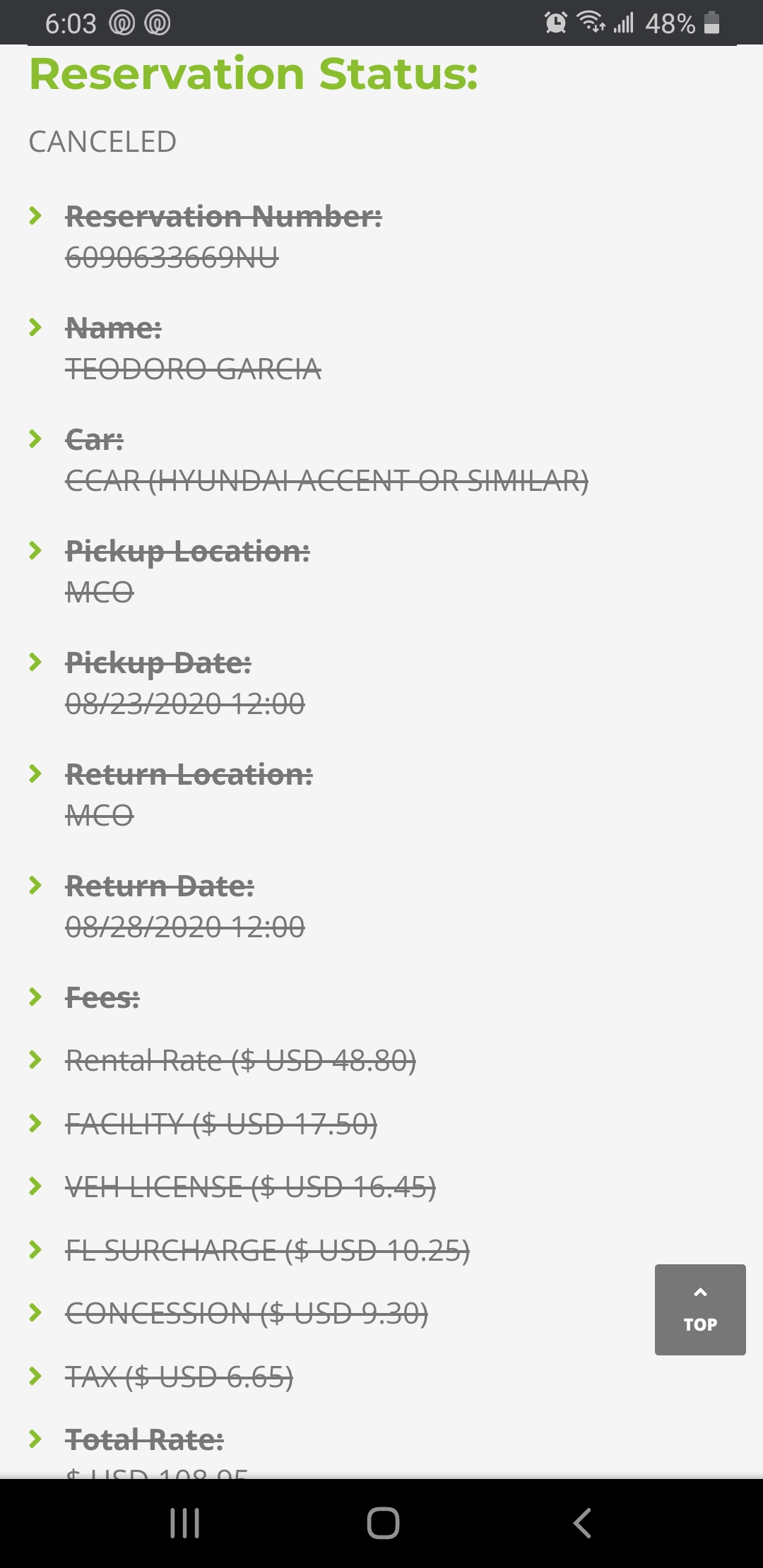Expand the Reservation Number chevron
Image resolution: width=763 pixels, height=1568 pixels.
click(35, 215)
